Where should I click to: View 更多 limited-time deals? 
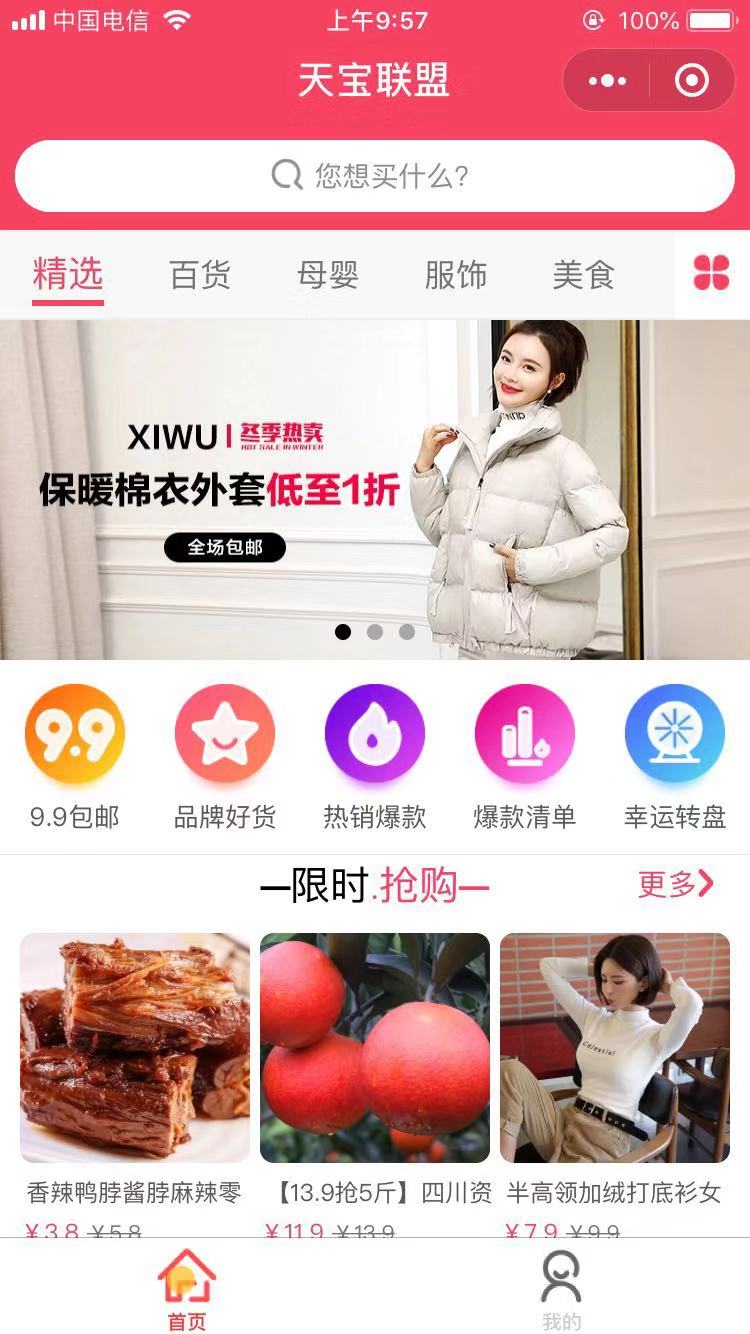coord(676,884)
